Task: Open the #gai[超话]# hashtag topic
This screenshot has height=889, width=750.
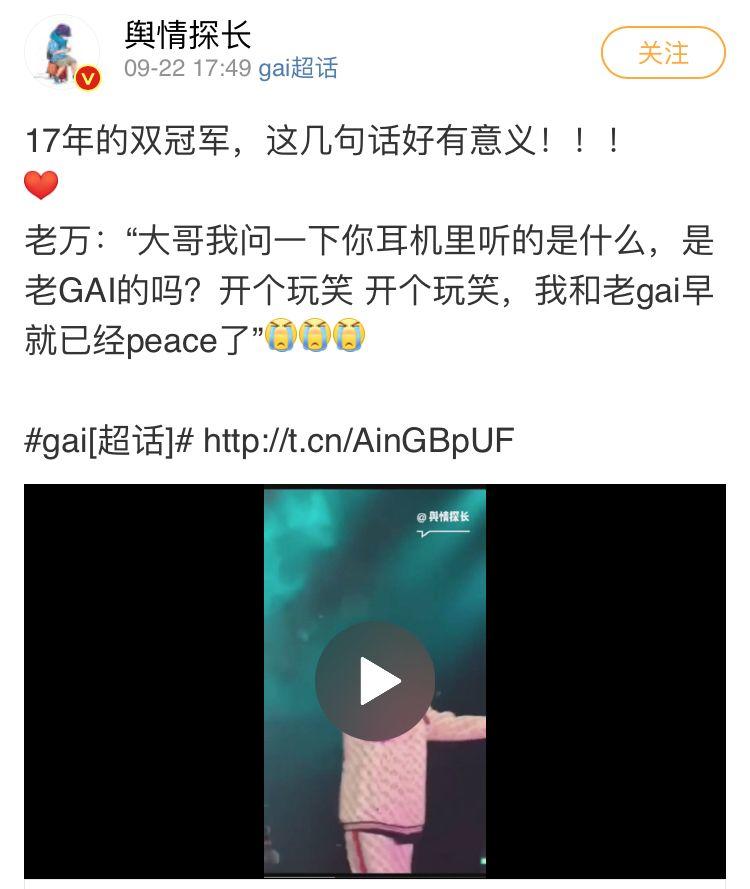Action: [109, 440]
